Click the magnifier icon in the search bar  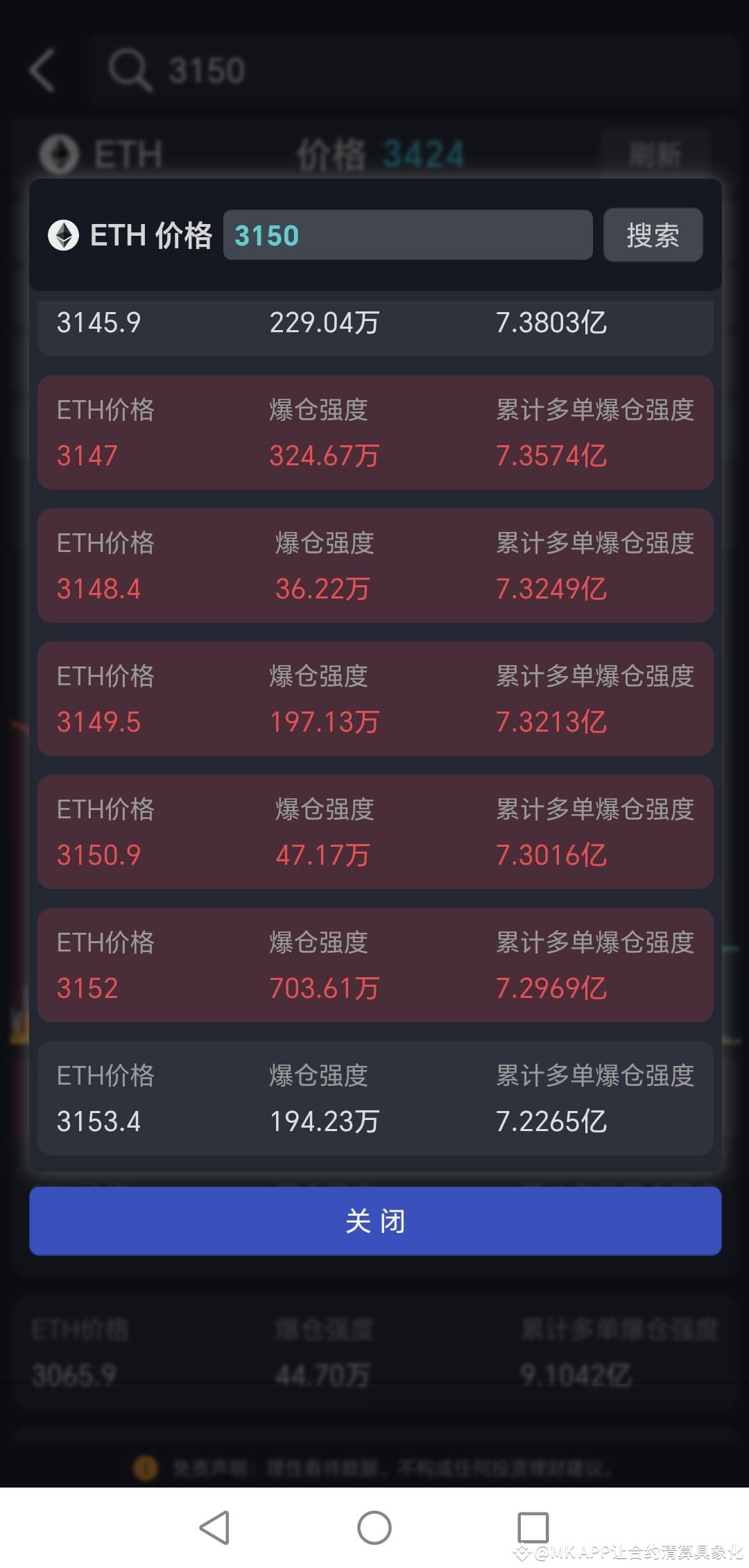tap(130, 69)
